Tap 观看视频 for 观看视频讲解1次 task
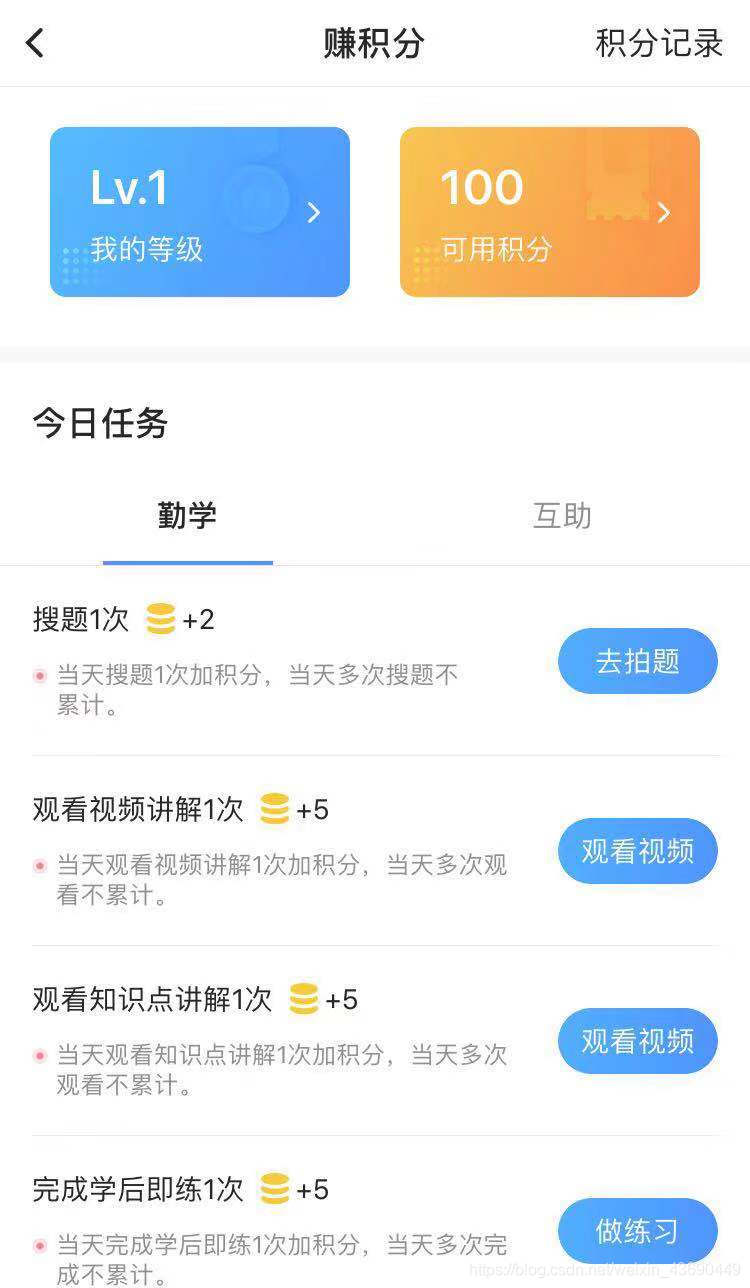This screenshot has width=750, height=1288. point(638,851)
